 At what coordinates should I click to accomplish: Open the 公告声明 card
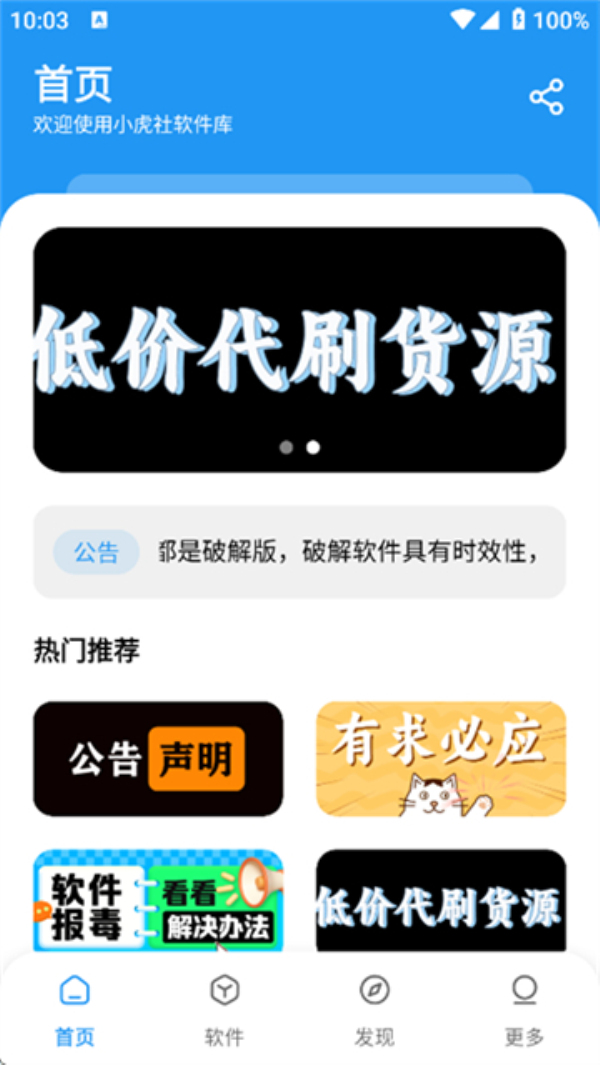158,758
